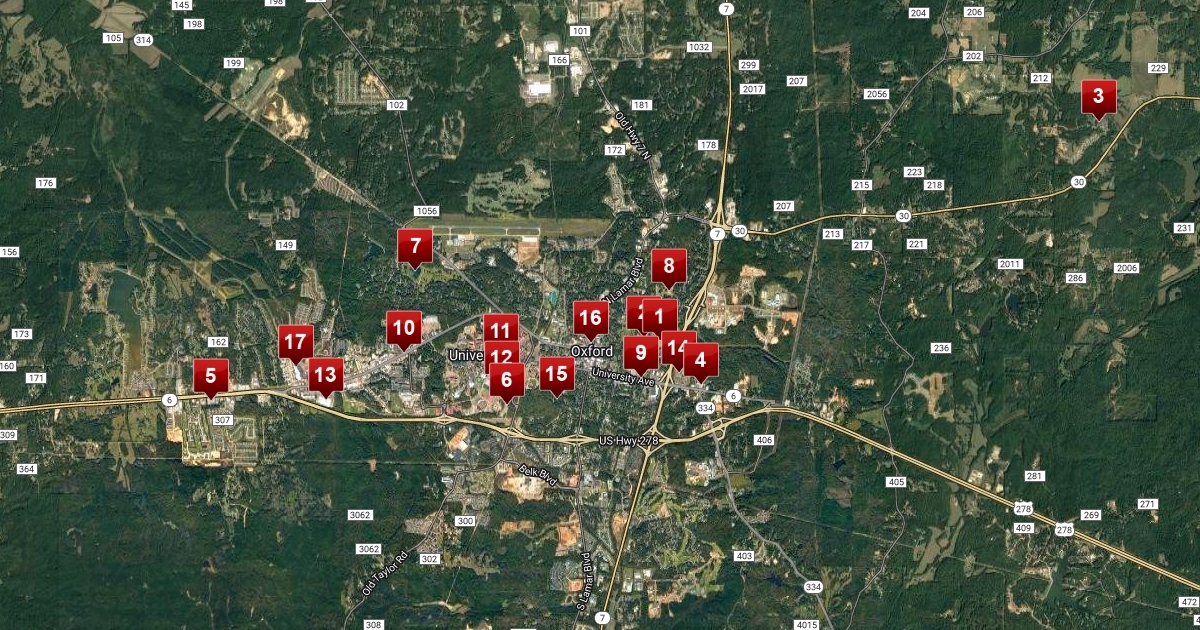Screen dimensions: 1200x630
Task: Open map marker number 4
Action: coord(702,359)
